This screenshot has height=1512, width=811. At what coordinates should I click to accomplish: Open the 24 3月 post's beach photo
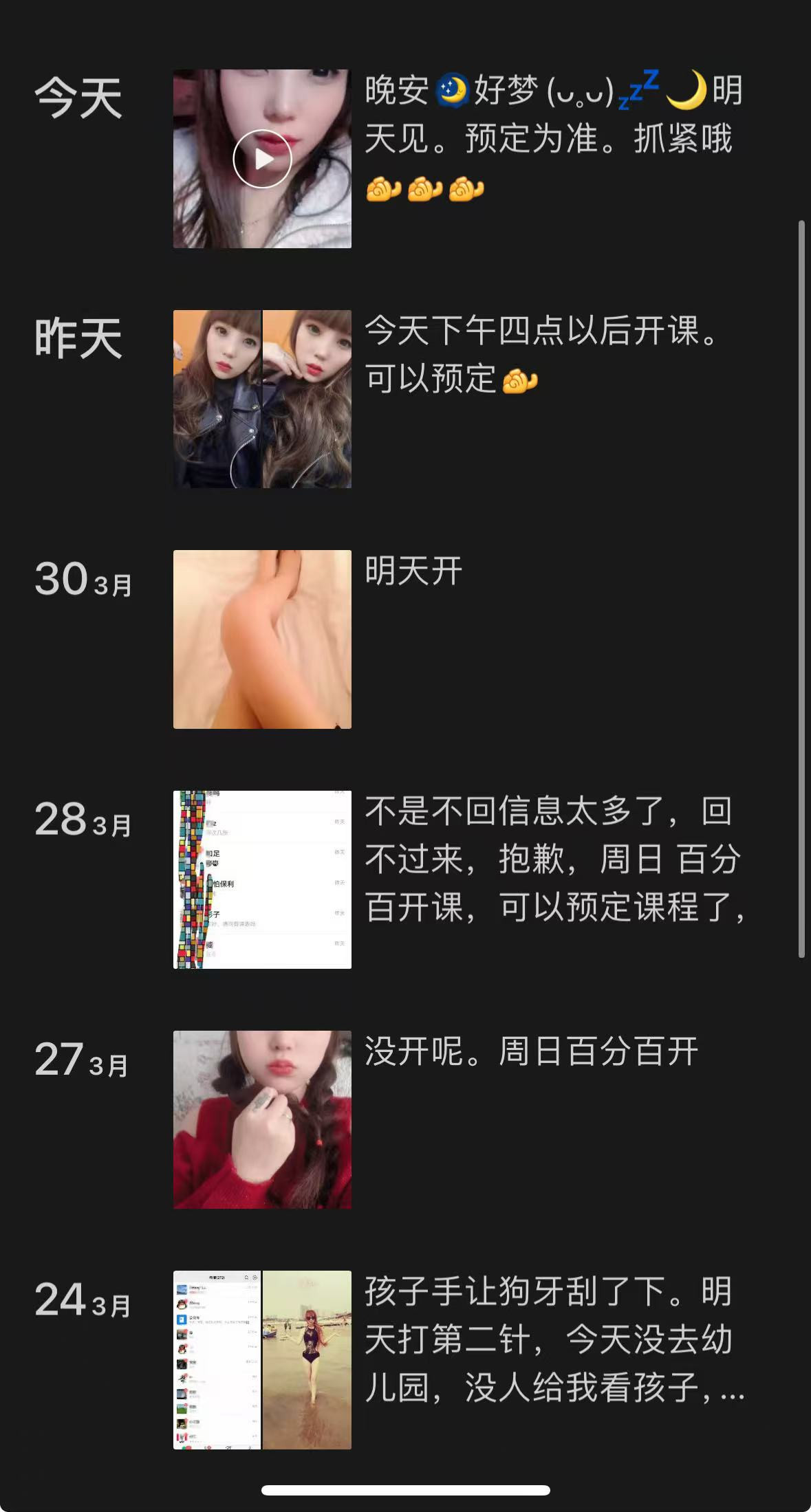(x=307, y=1359)
